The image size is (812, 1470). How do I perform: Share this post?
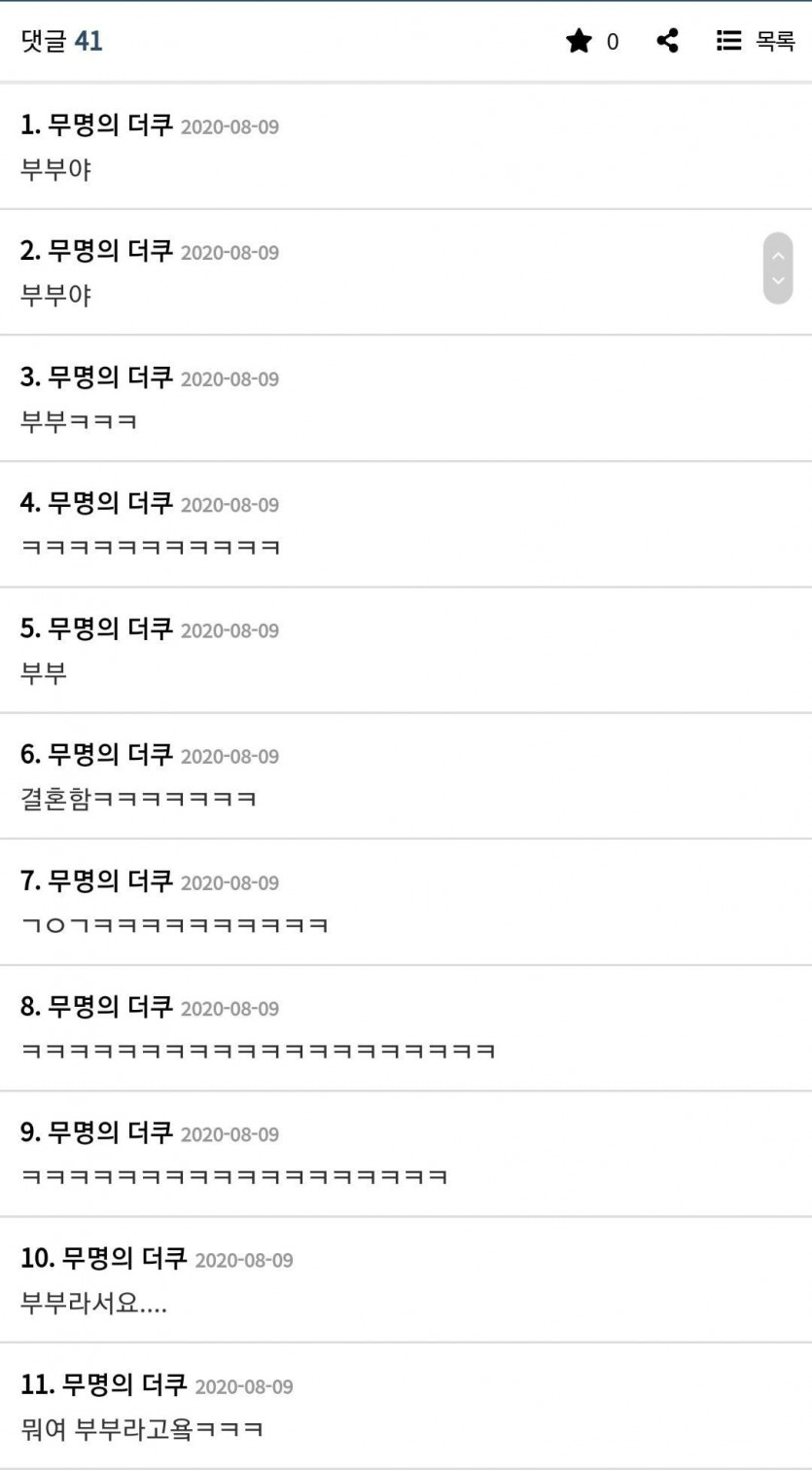[668, 41]
